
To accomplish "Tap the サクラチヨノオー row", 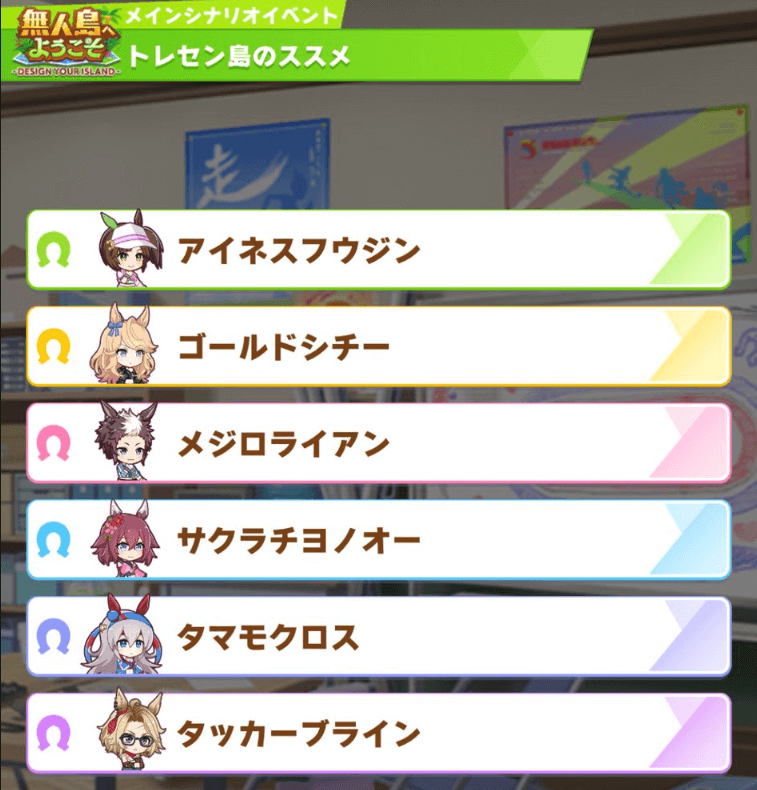I will 378,540.
